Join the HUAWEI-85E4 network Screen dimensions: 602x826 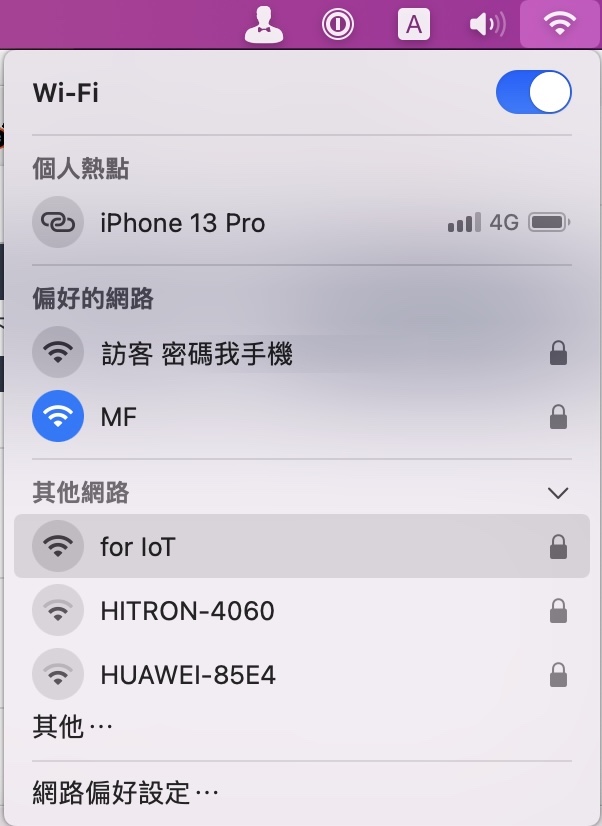click(188, 675)
